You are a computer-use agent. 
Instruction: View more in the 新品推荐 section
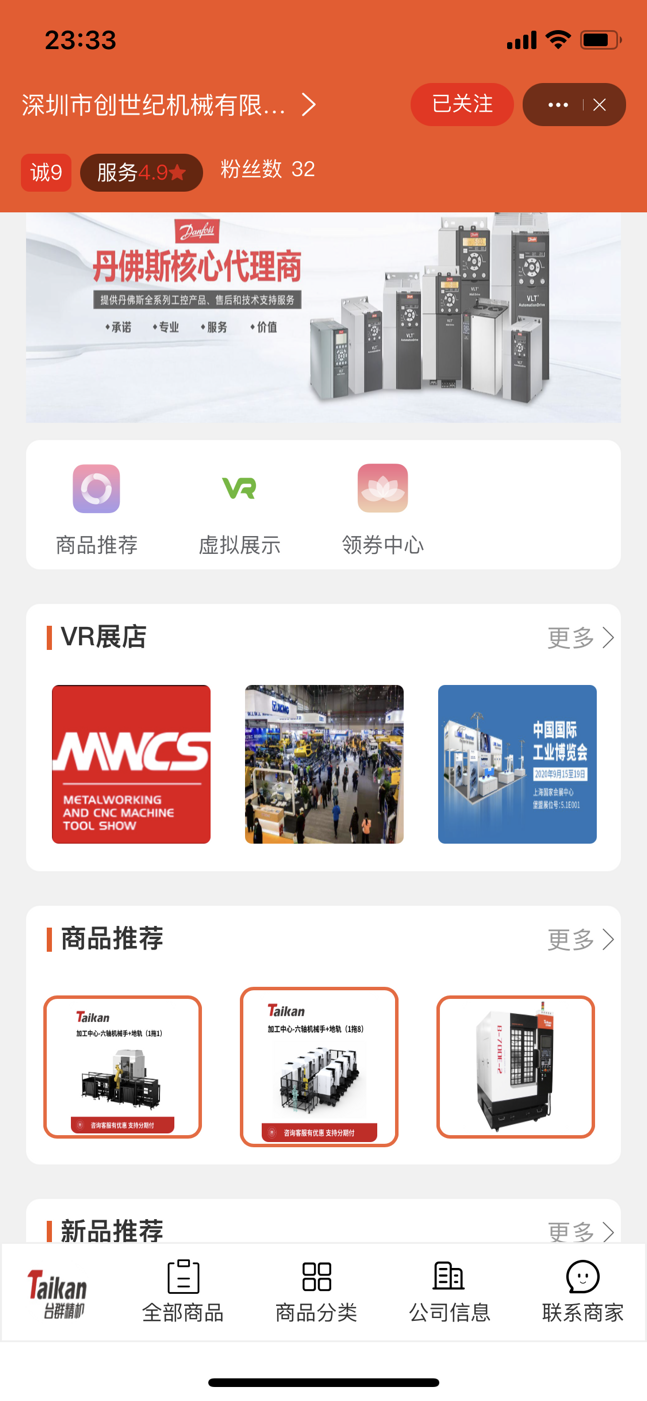click(581, 1231)
